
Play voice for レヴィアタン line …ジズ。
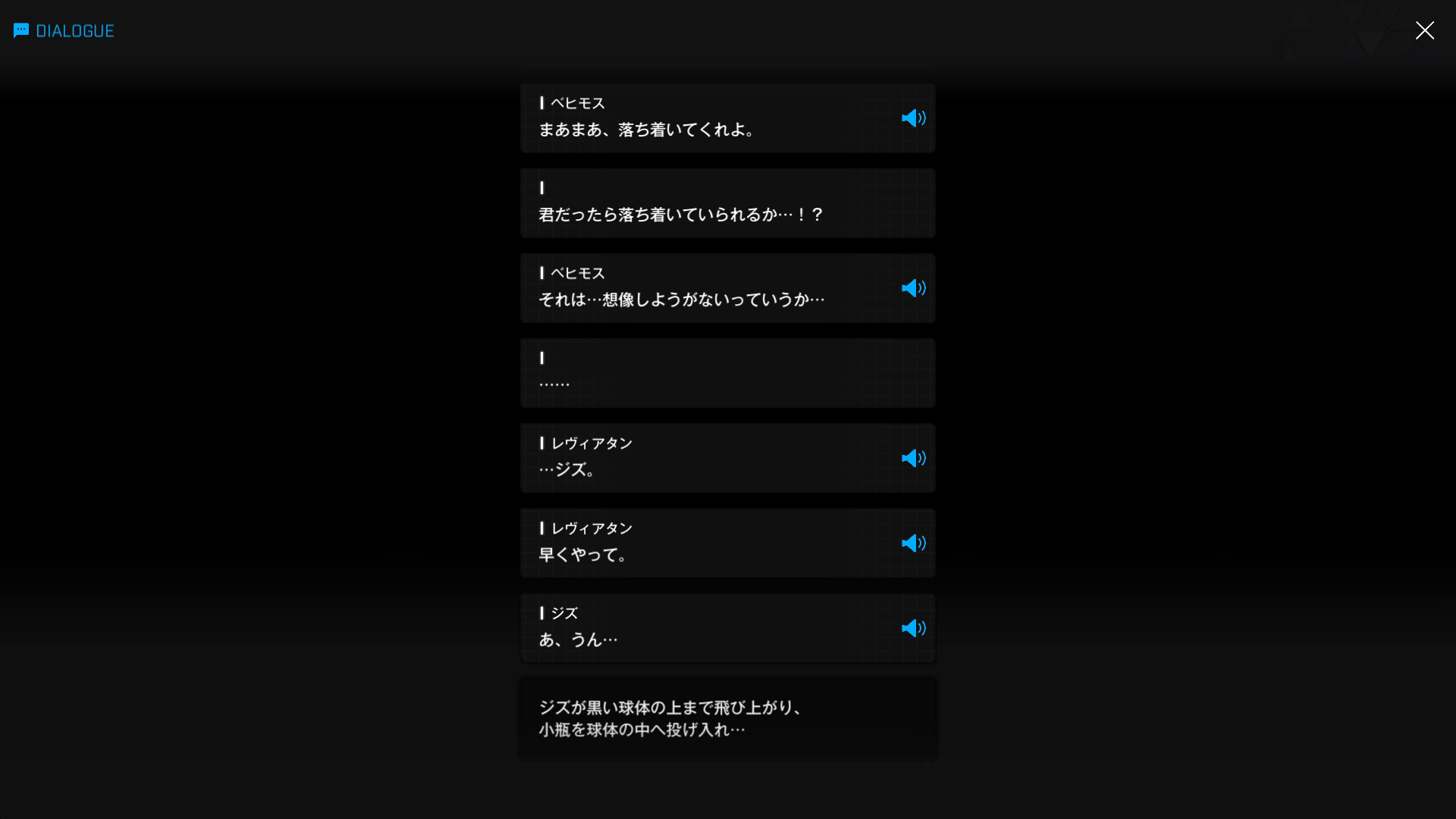tap(913, 458)
